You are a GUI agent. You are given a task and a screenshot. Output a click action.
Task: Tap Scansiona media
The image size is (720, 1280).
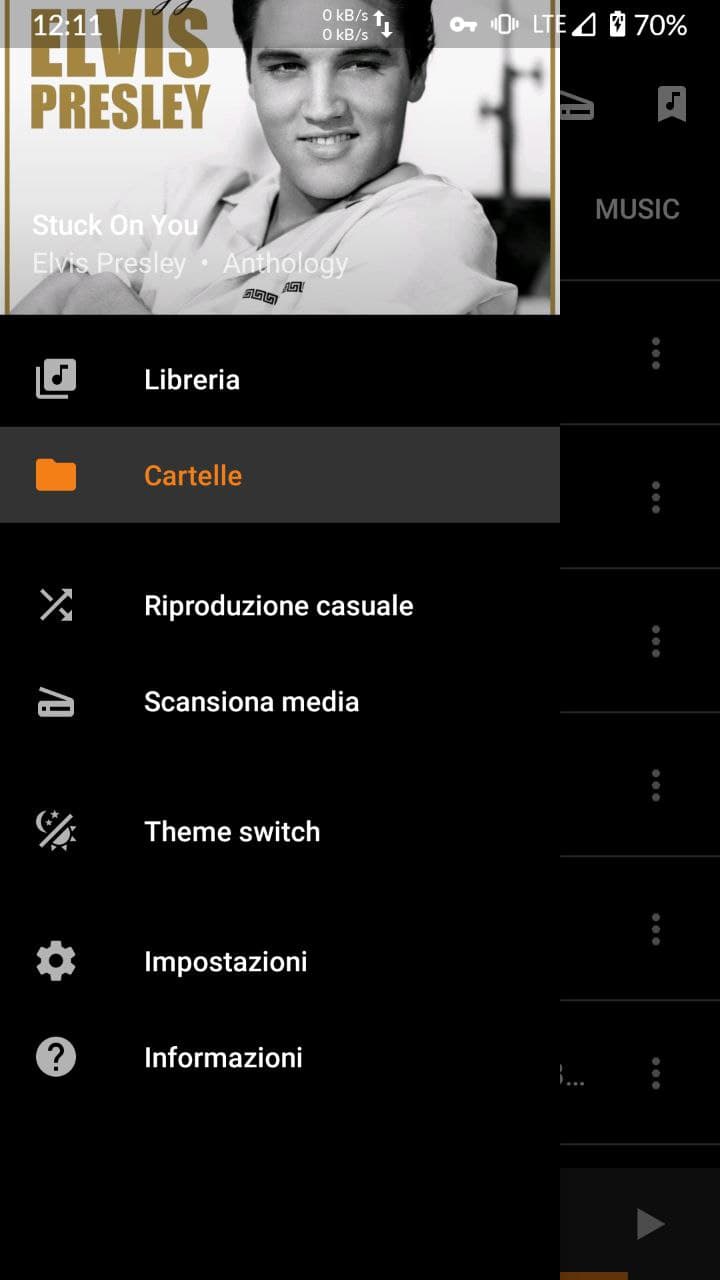click(251, 702)
